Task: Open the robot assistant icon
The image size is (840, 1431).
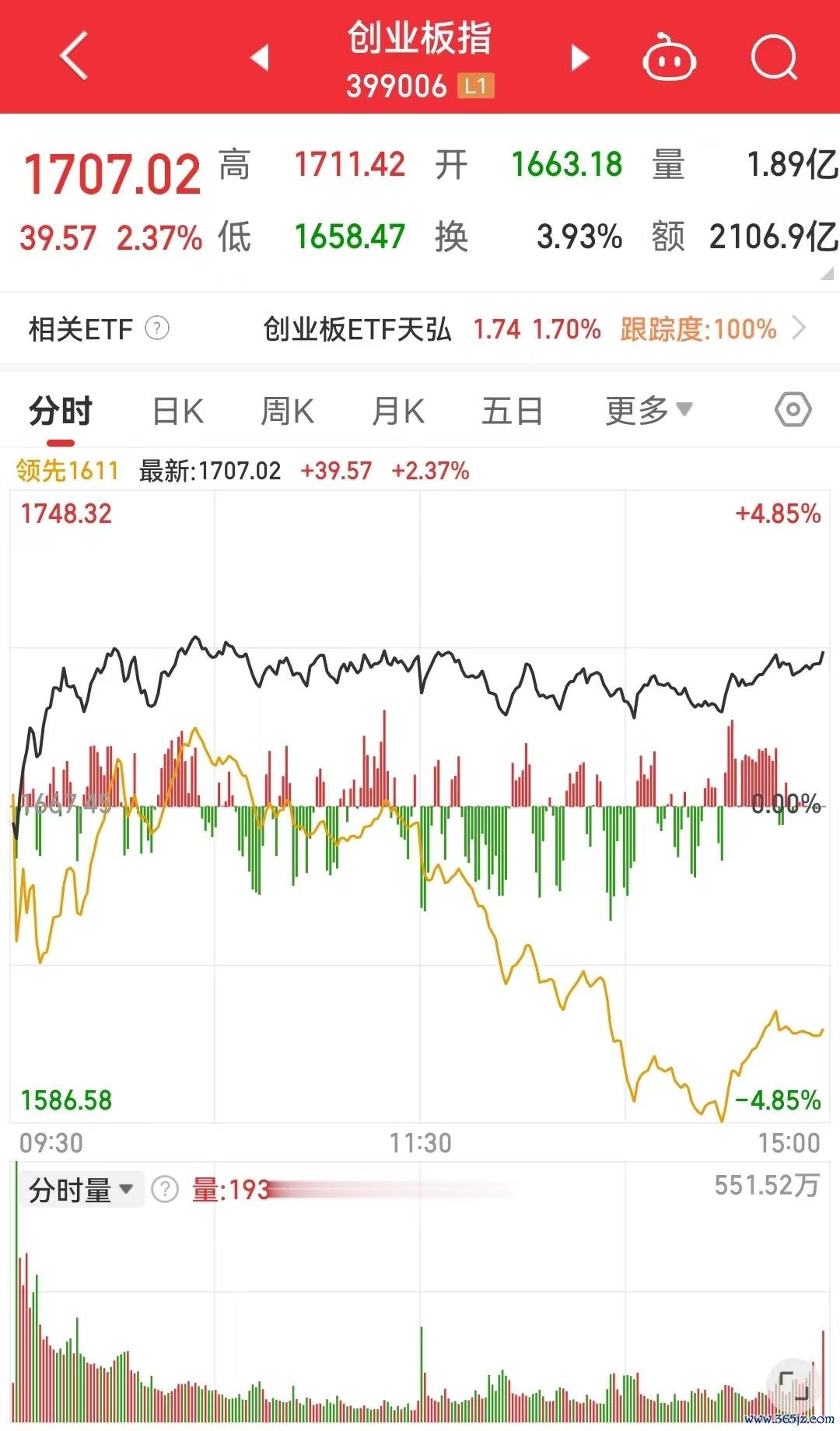Action: pos(669,57)
